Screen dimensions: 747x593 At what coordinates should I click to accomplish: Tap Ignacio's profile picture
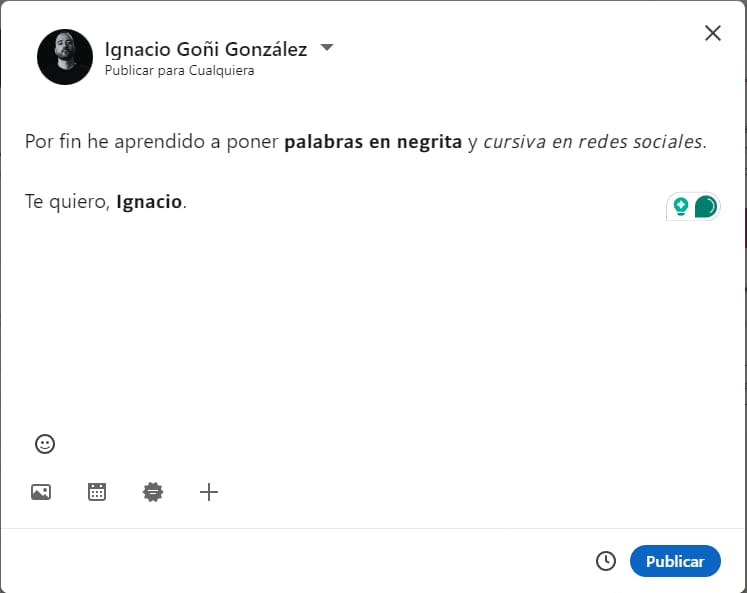(x=65, y=57)
